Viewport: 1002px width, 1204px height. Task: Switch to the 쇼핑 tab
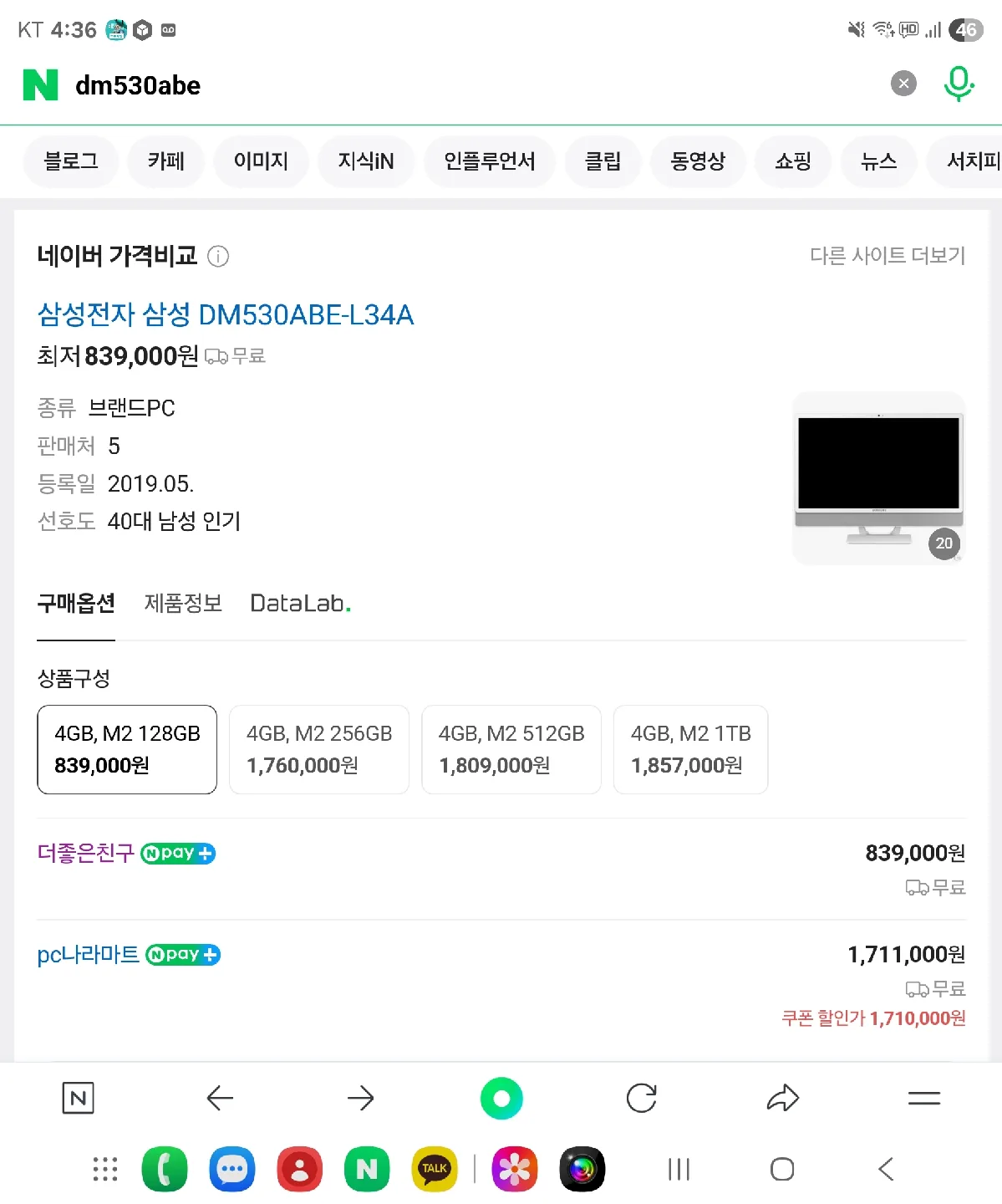[x=792, y=161]
